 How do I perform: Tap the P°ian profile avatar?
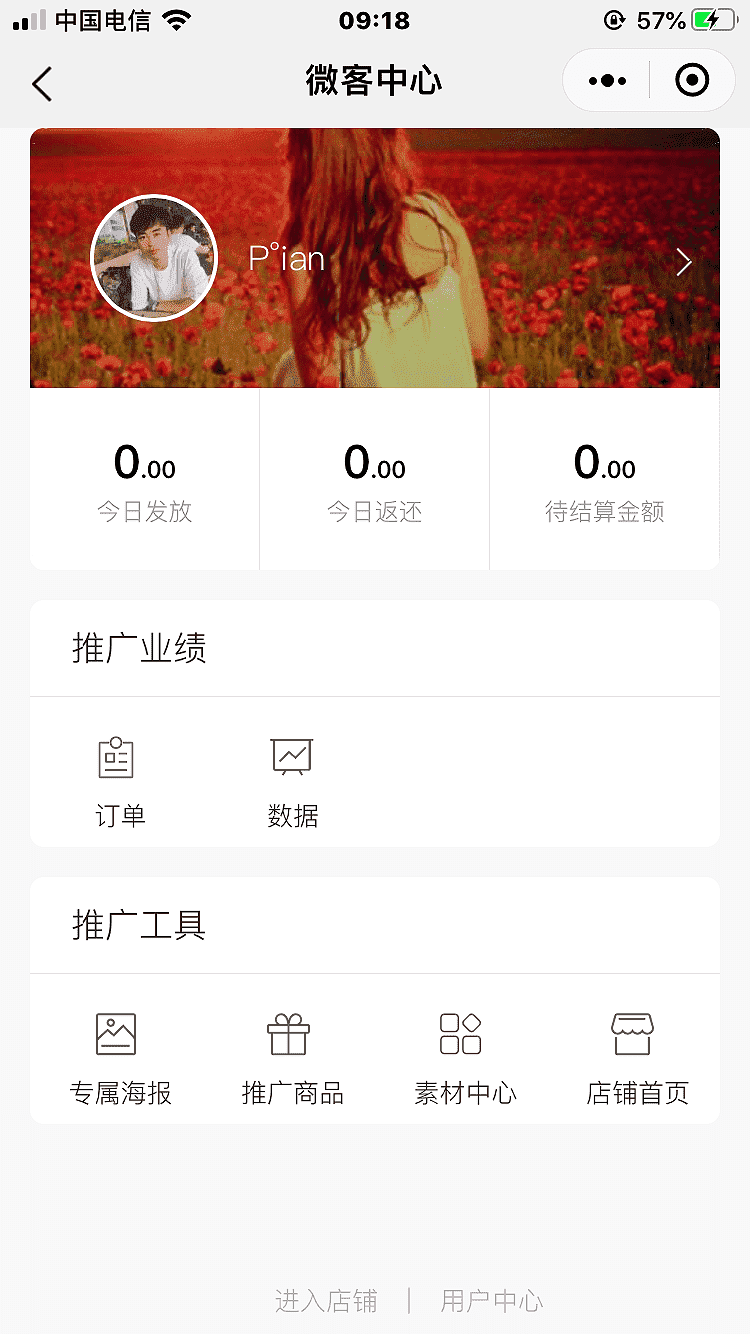tap(154, 258)
